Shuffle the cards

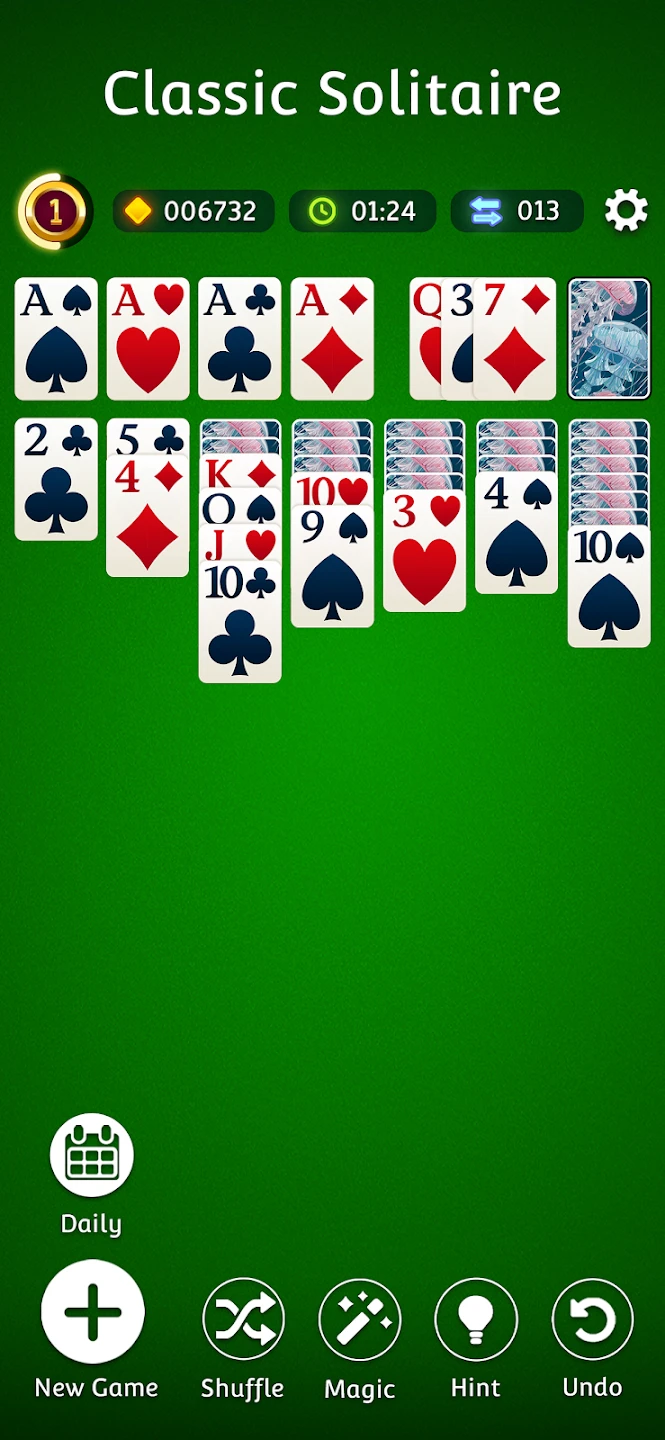click(x=243, y=1320)
